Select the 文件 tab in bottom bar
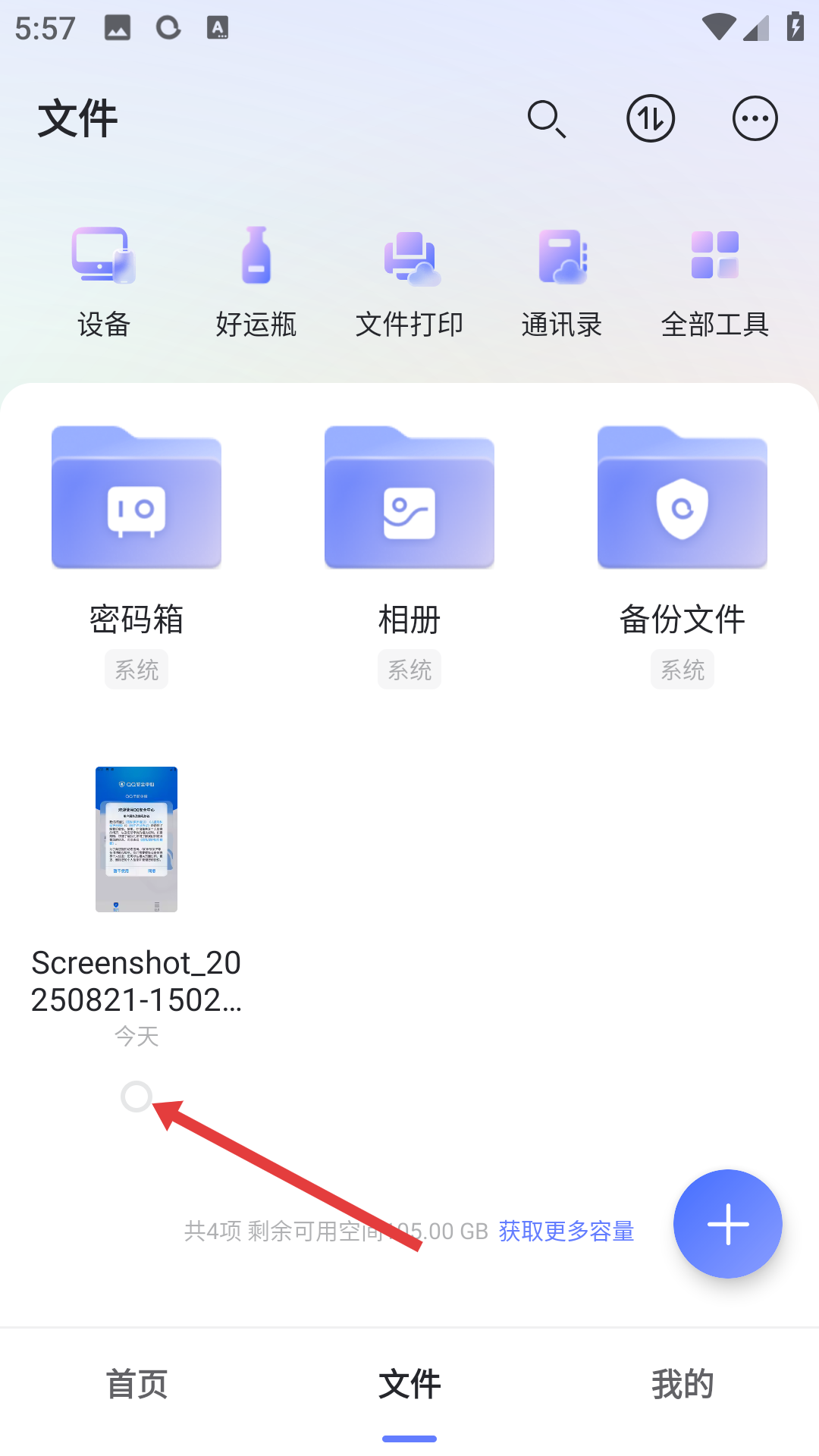 409,1385
